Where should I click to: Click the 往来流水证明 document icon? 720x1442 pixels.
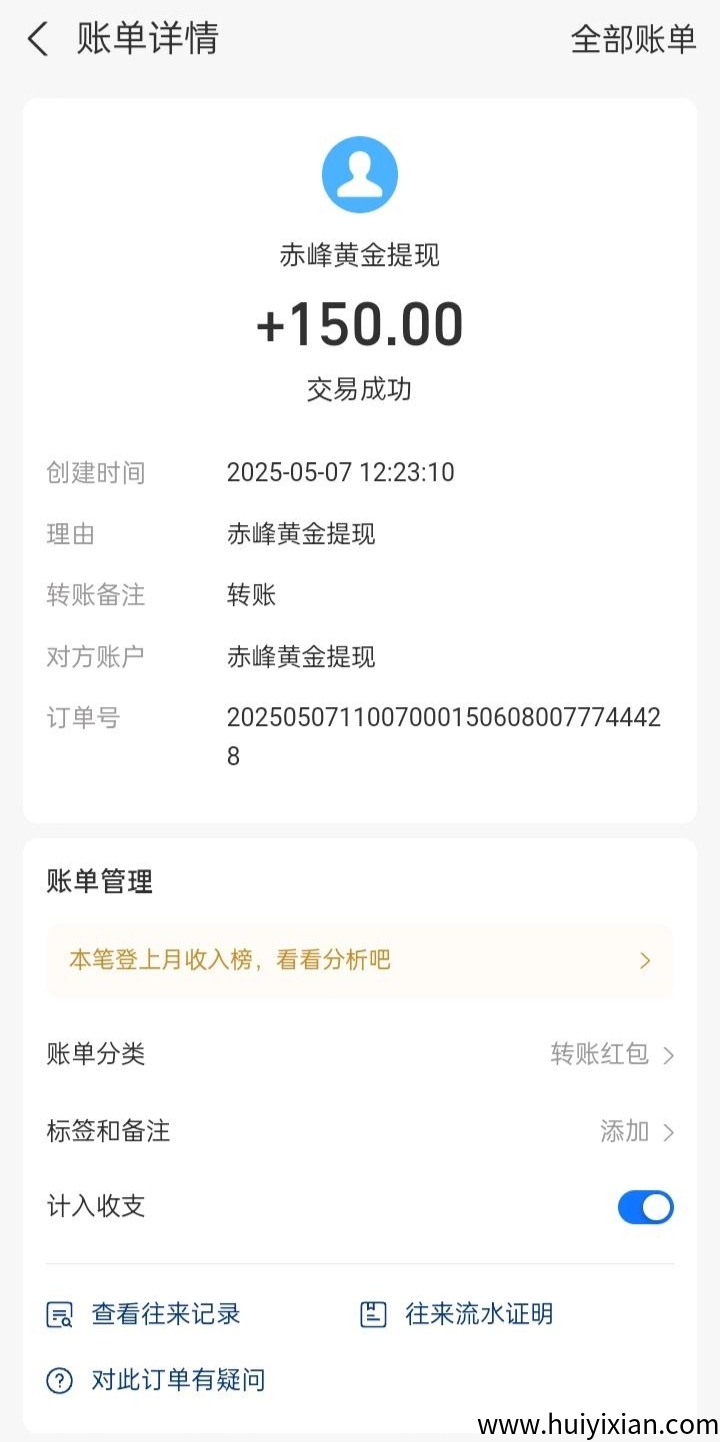372,1313
